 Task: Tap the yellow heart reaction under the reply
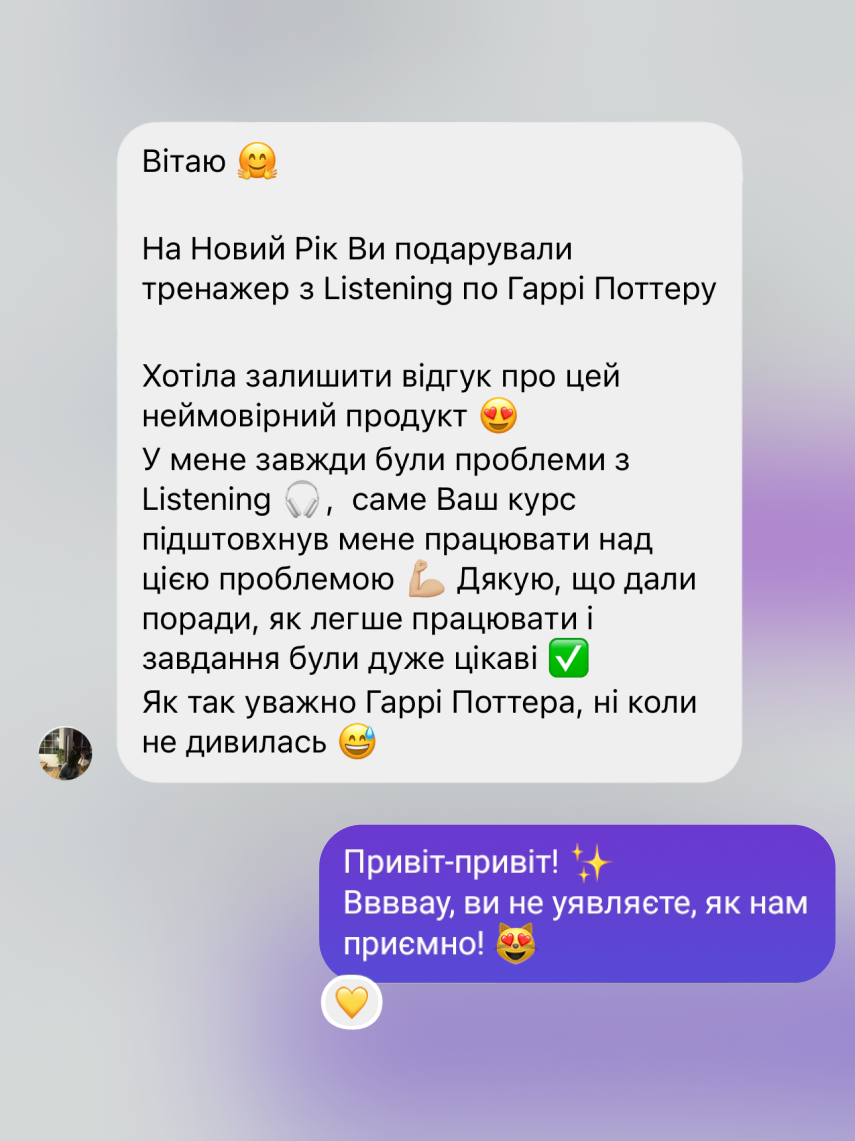click(351, 1001)
